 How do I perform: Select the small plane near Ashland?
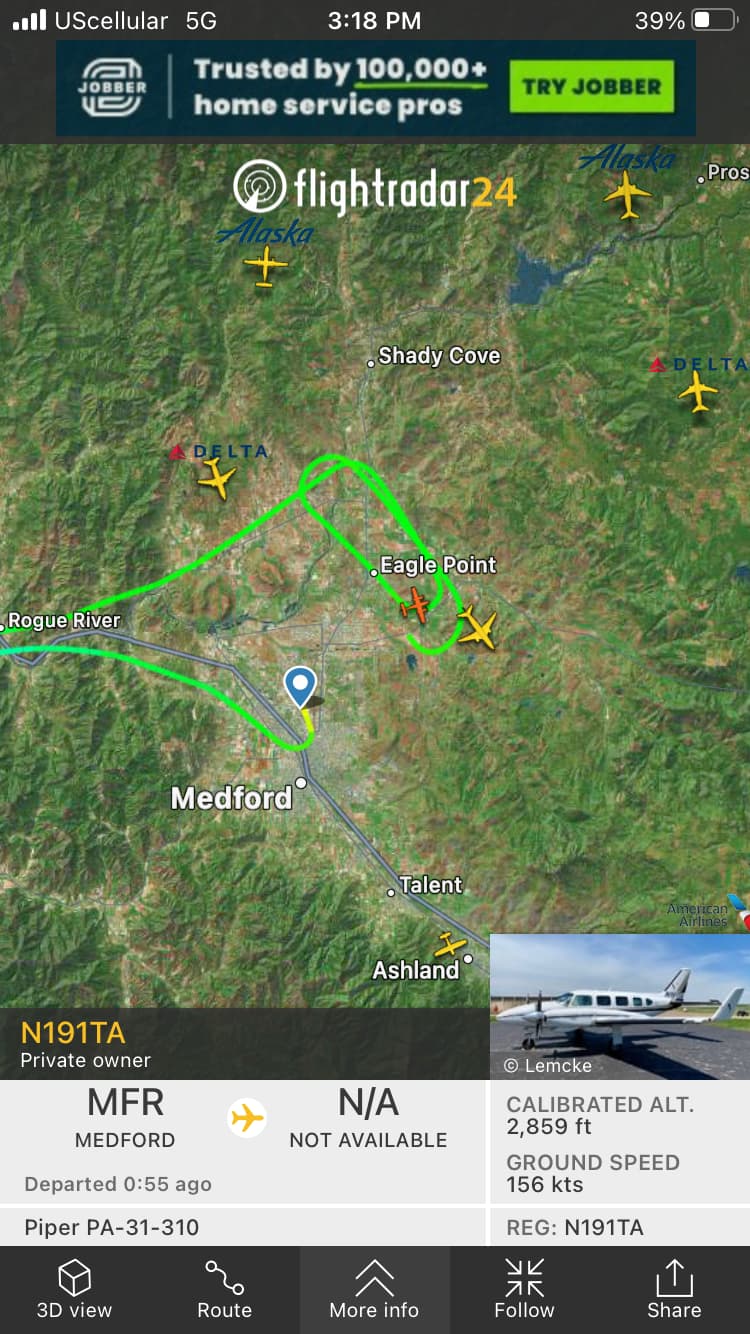[x=450, y=944]
